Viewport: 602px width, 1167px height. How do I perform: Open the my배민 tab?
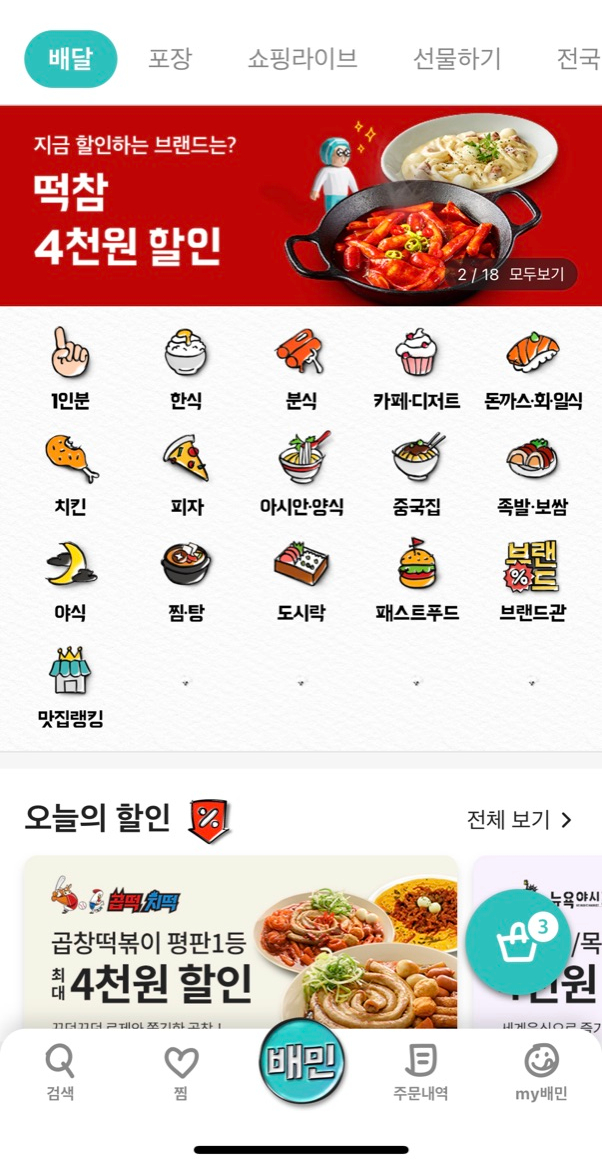pyautogui.click(x=541, y=1072)
